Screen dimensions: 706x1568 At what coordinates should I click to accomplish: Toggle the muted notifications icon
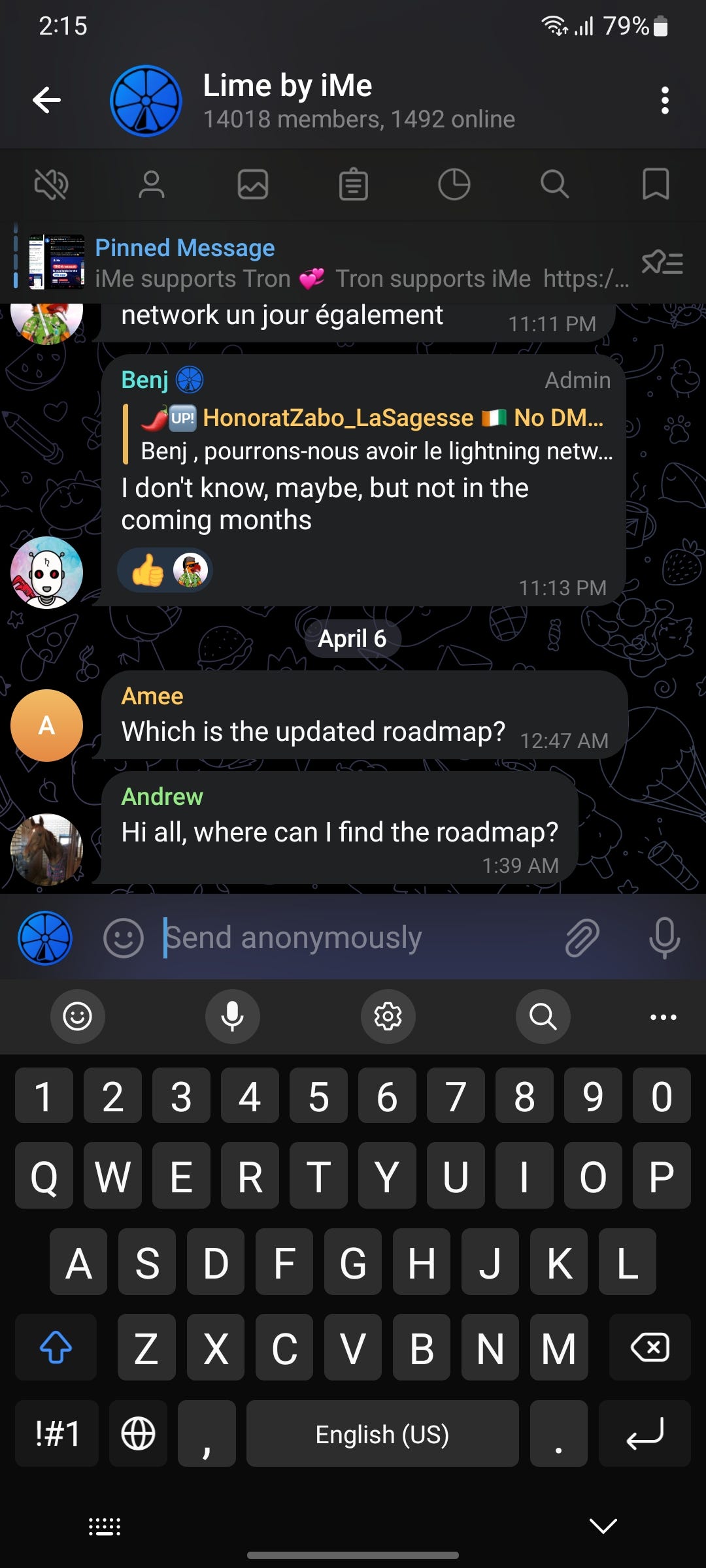[51, 184]
